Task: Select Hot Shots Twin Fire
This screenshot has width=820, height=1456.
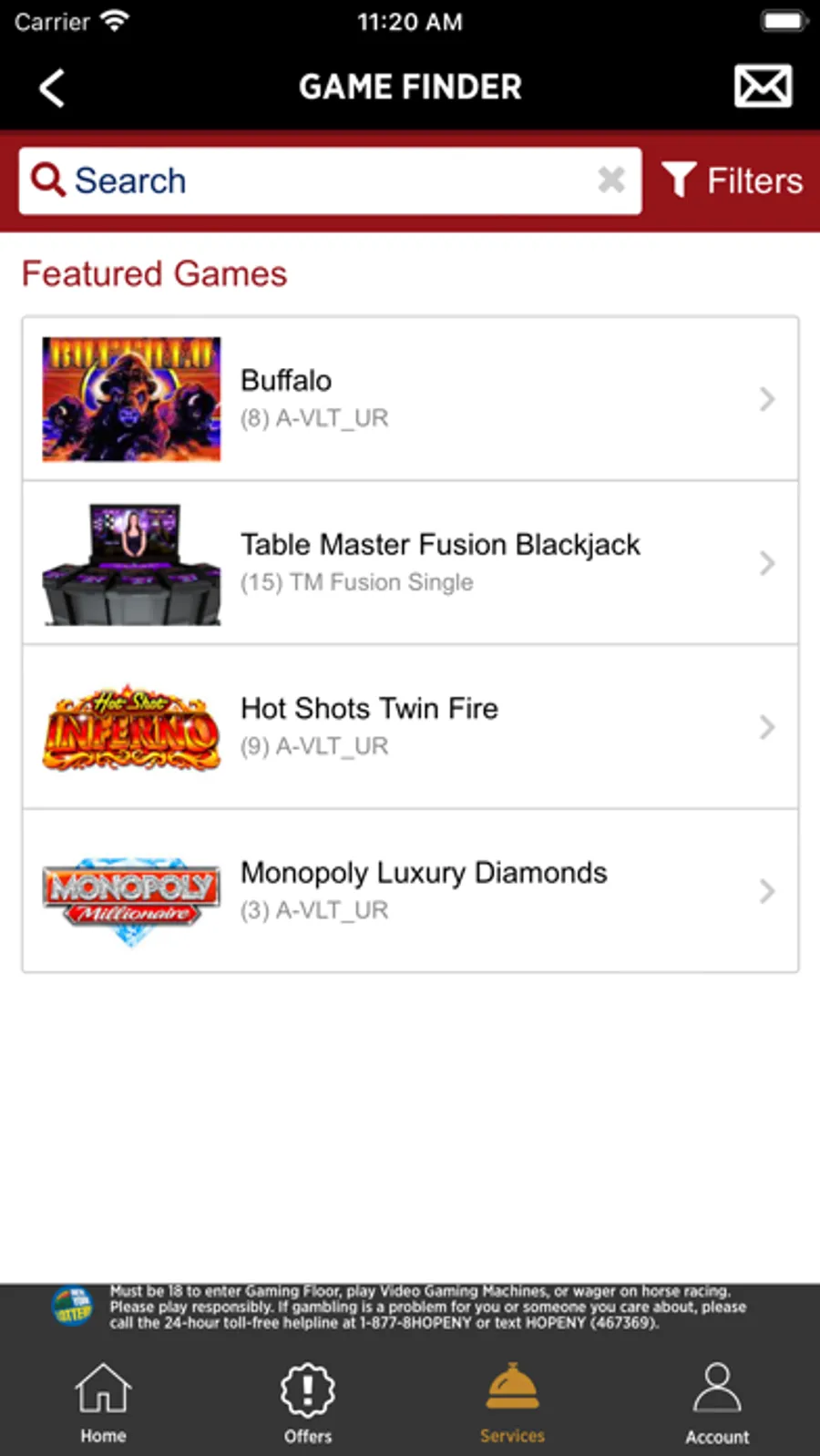Action: coord(410,727)
